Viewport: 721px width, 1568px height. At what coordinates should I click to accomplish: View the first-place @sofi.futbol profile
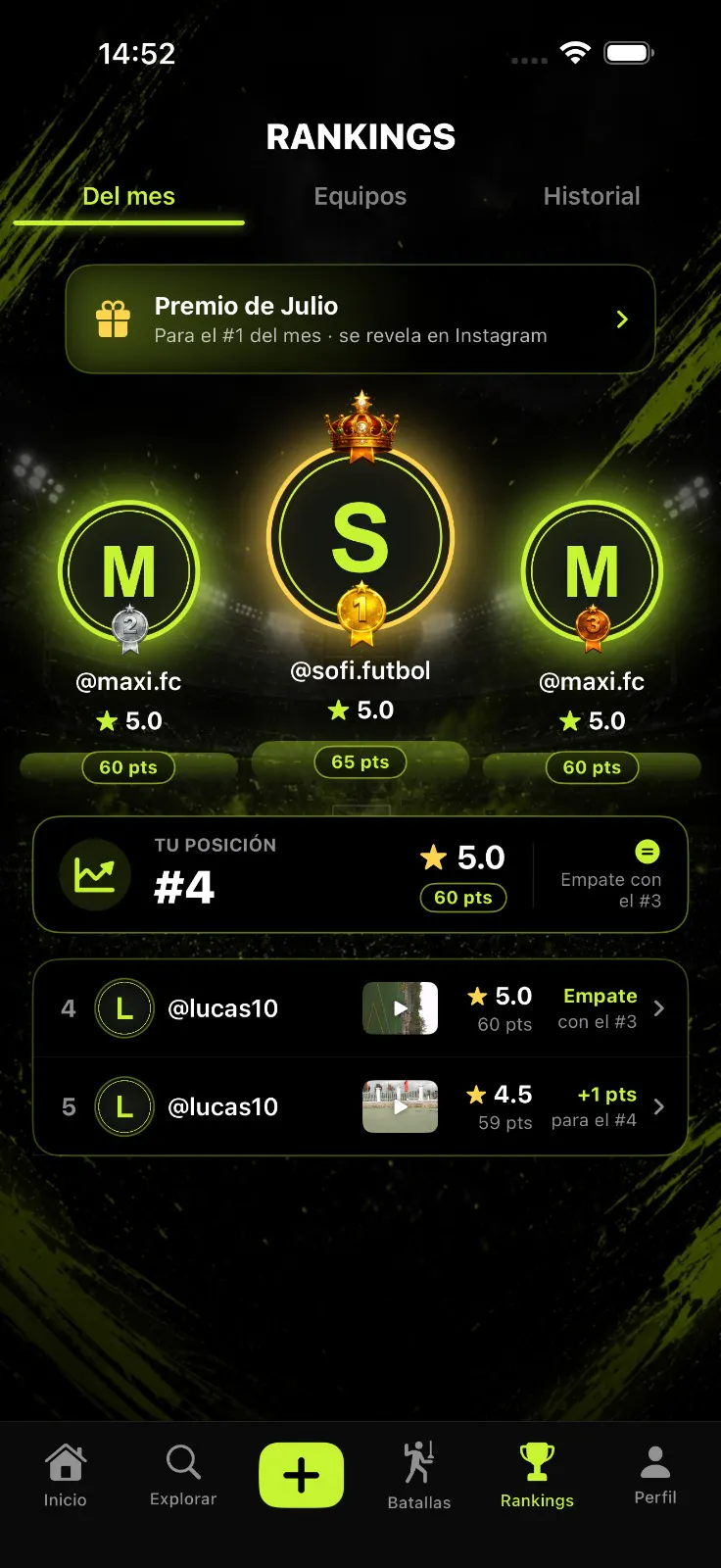[360, 536]
